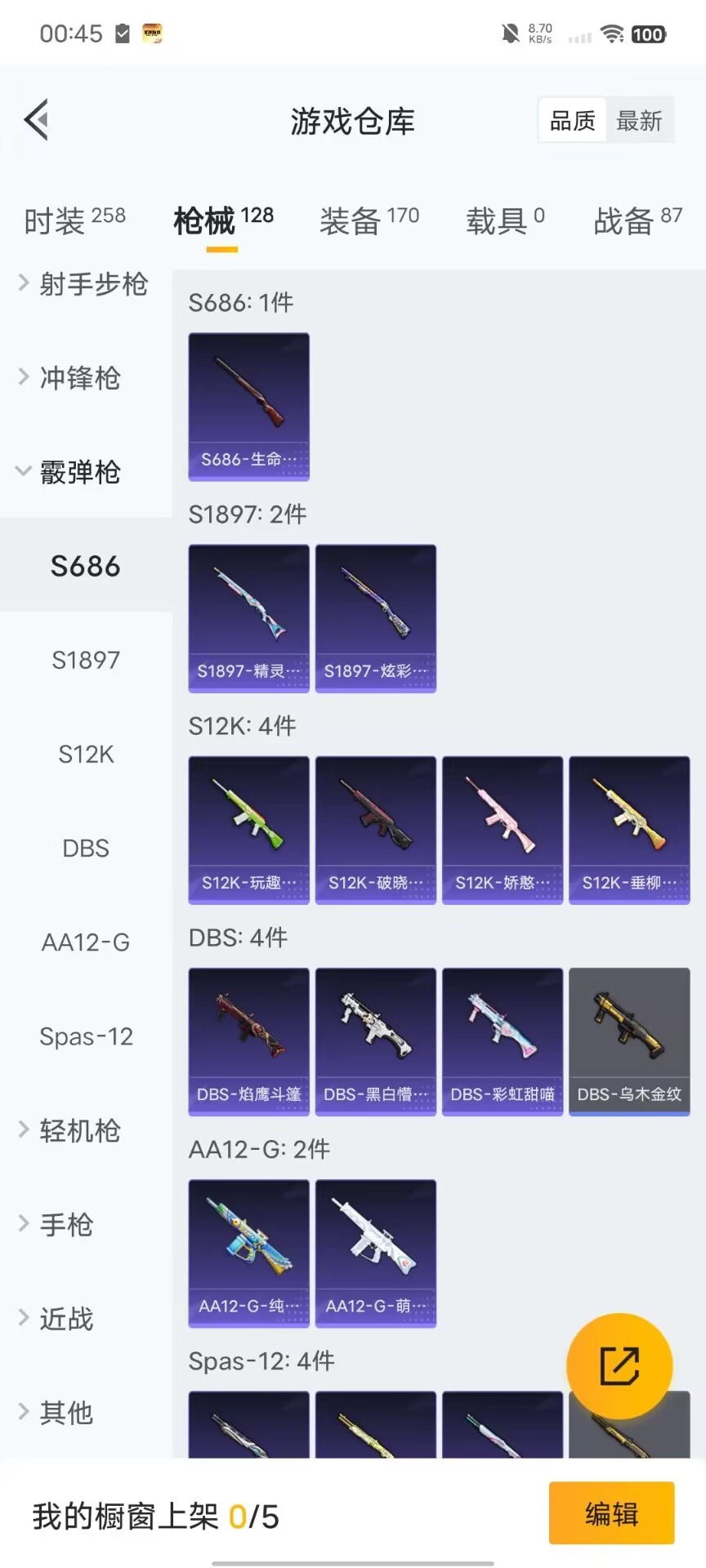
Task: Switch to the 战备 tab
Action: (x=637, y=220)
